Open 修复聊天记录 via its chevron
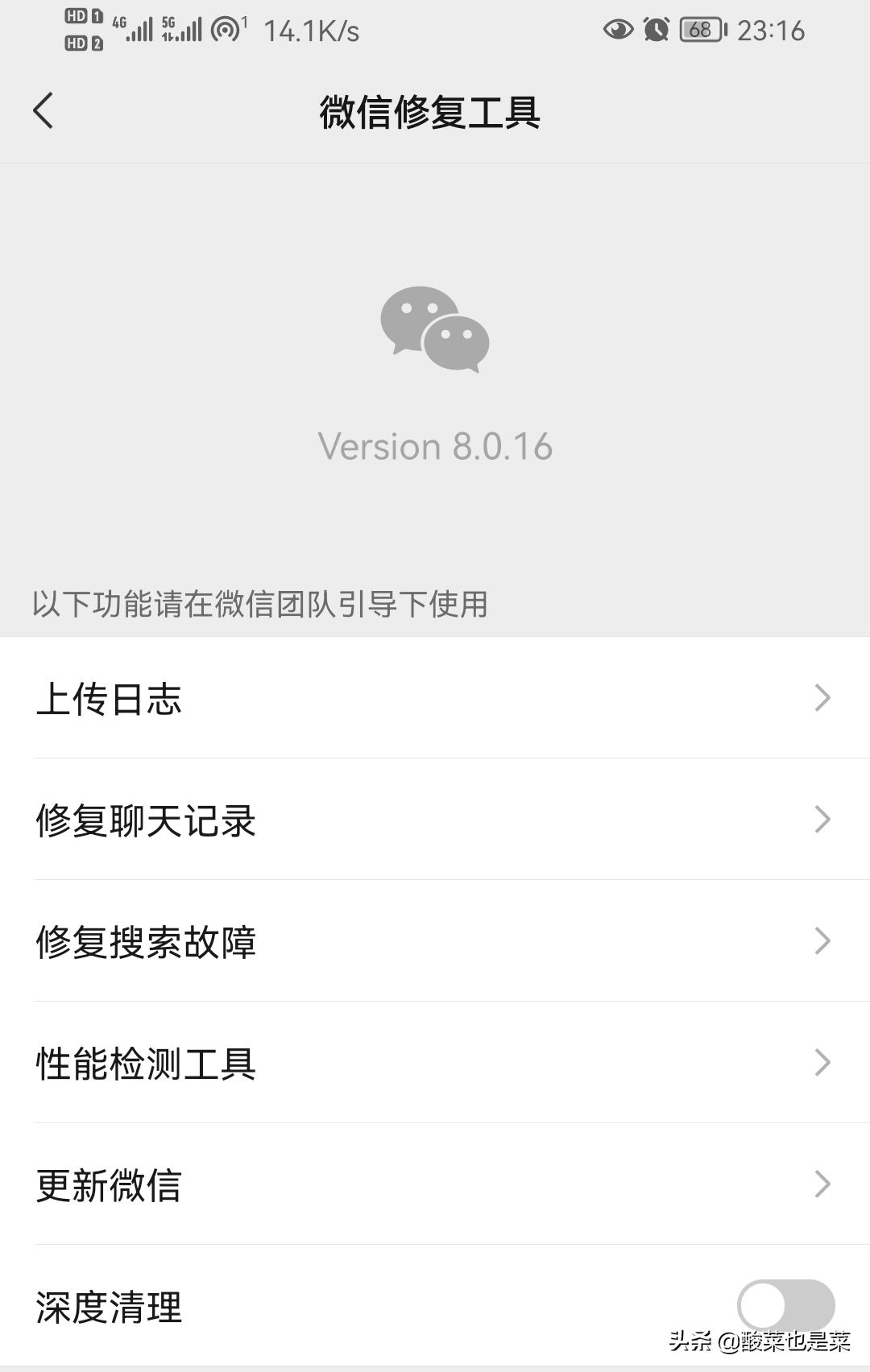 (822, 820)
